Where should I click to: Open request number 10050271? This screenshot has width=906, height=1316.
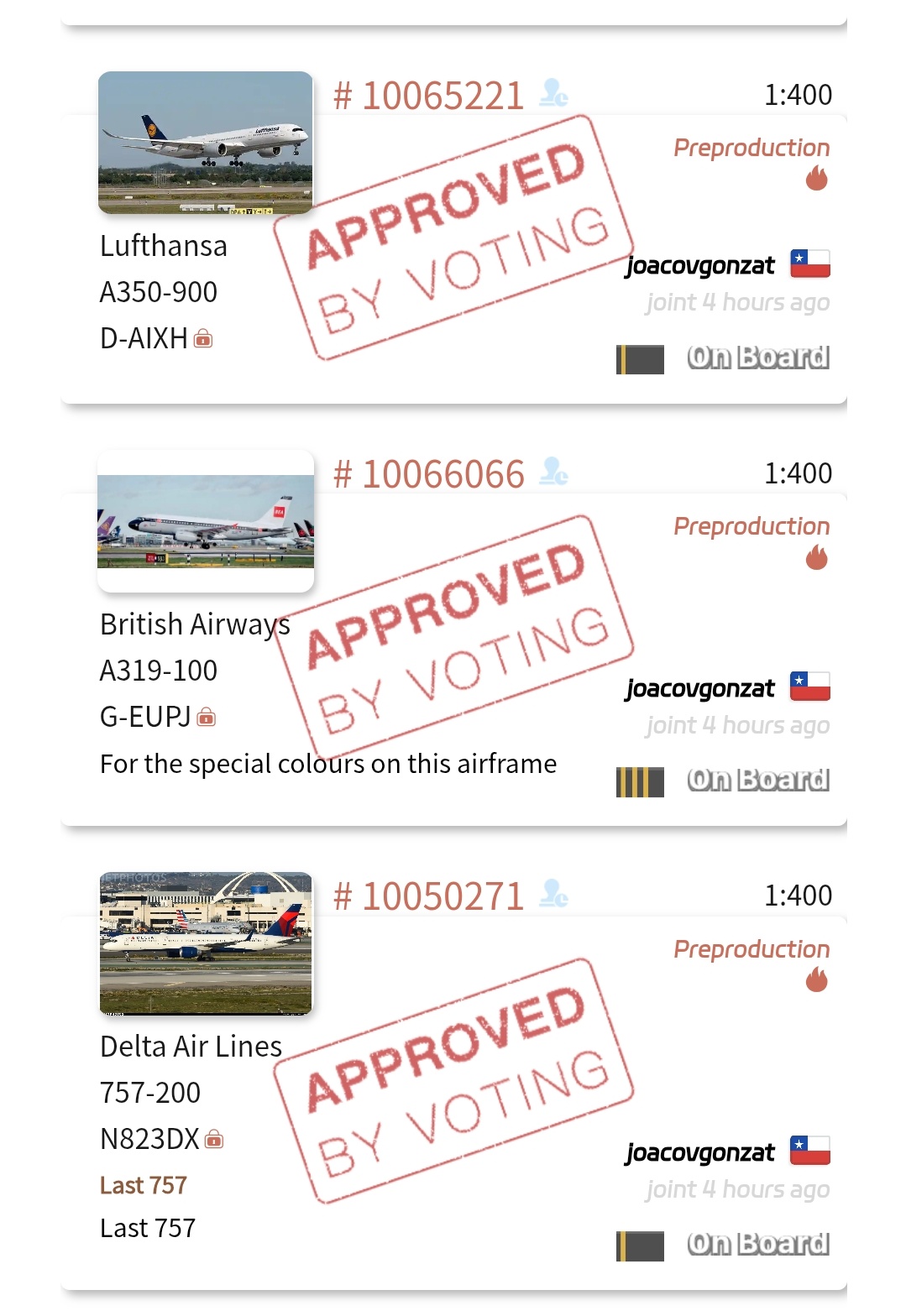[x=428, y=896]
